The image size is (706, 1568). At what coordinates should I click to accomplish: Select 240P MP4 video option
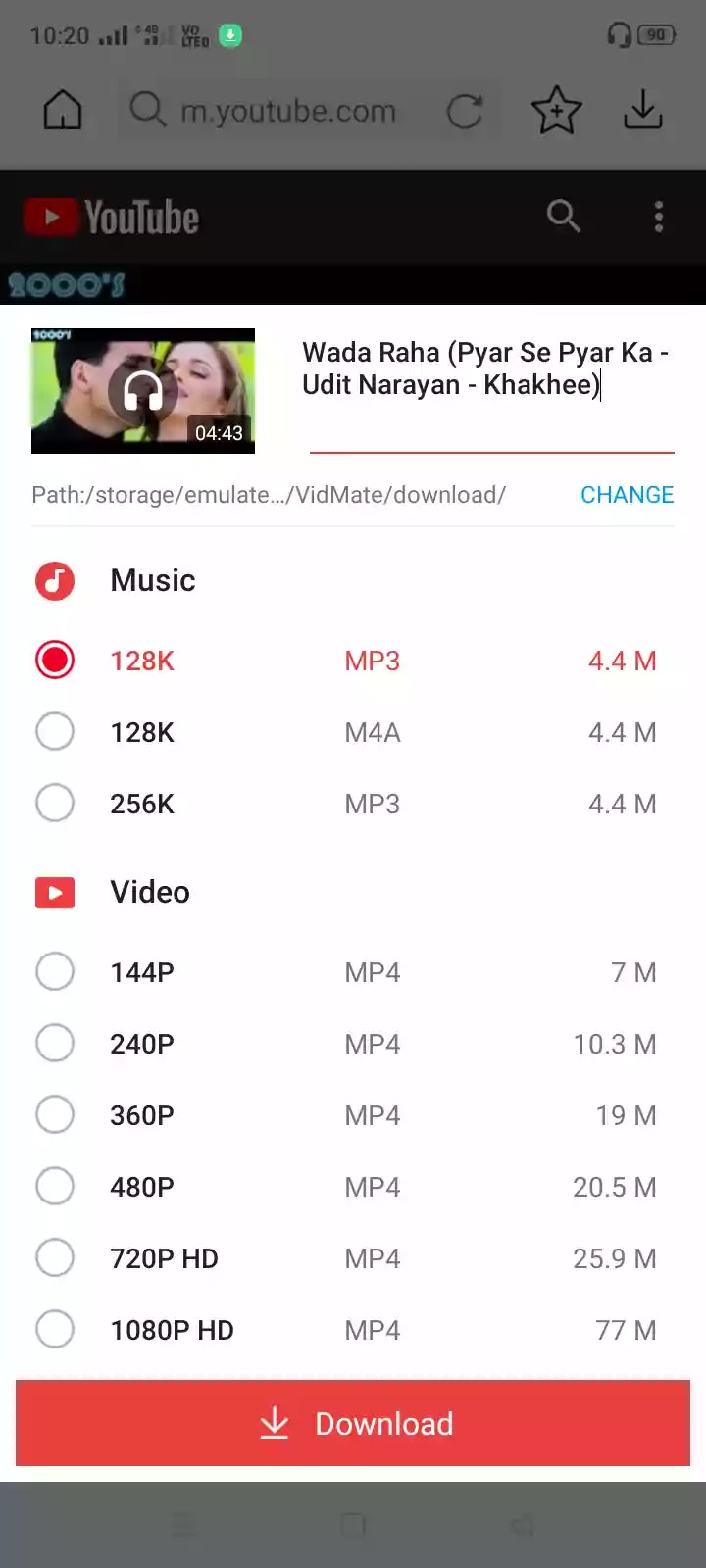55,1044
